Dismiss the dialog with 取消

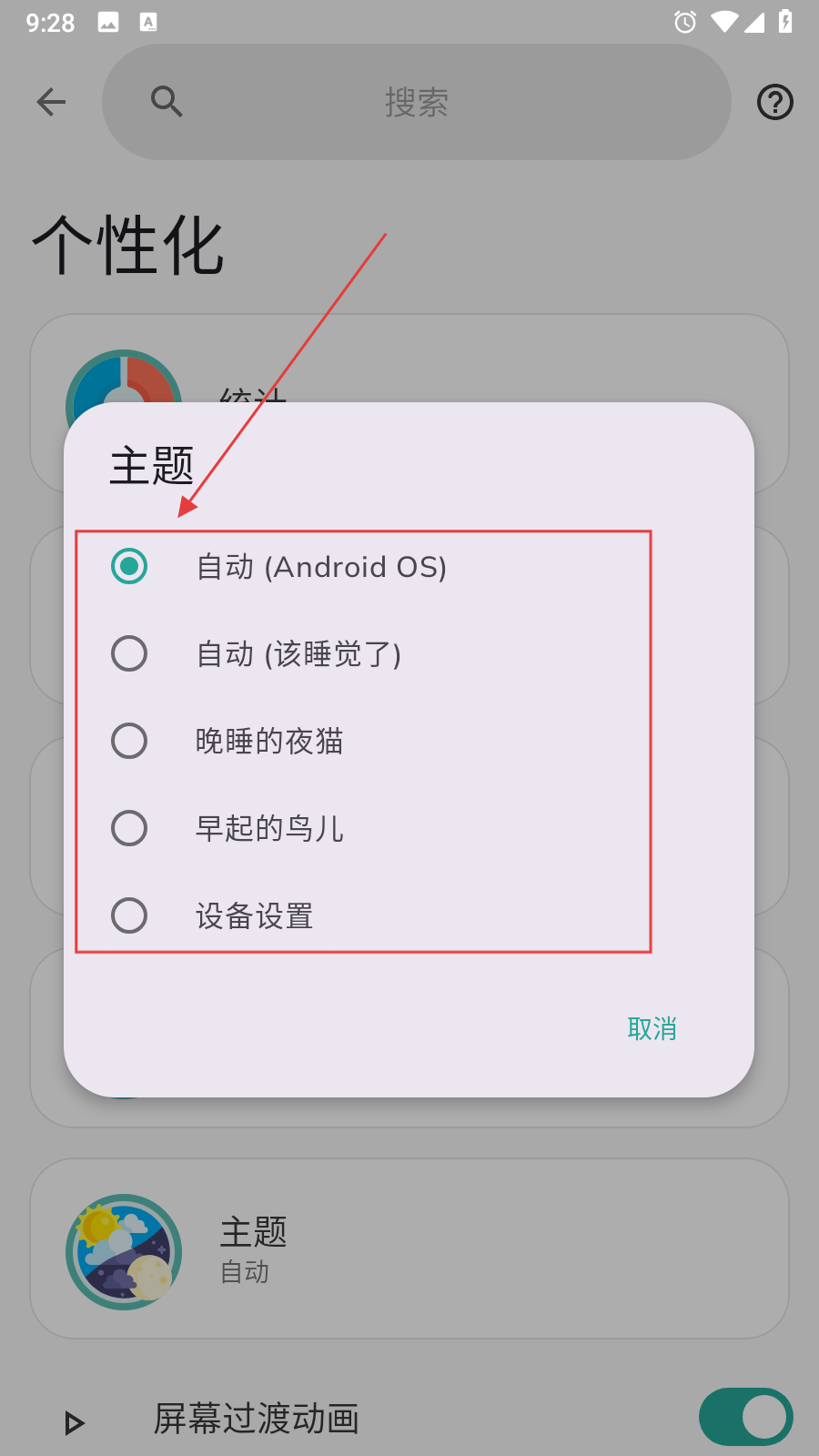click(652, 1029)
